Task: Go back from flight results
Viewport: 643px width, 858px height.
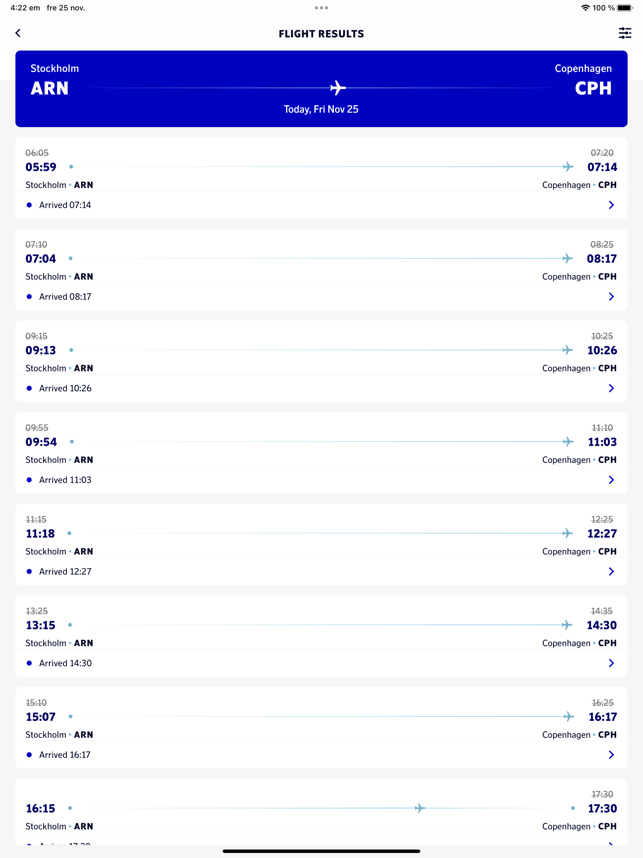Action: (18, 34)
